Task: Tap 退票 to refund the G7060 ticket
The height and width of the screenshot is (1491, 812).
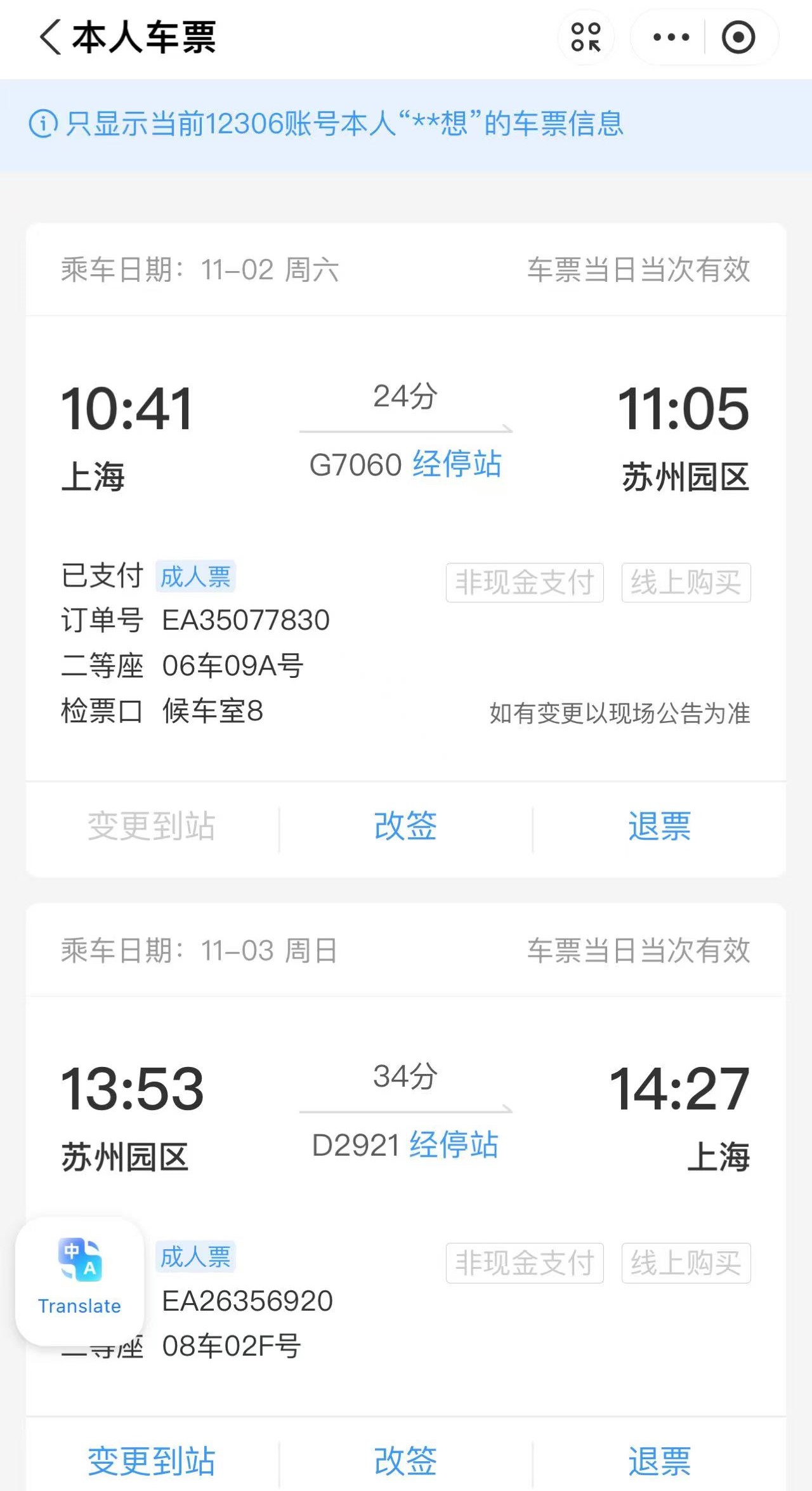Action: 659,826
